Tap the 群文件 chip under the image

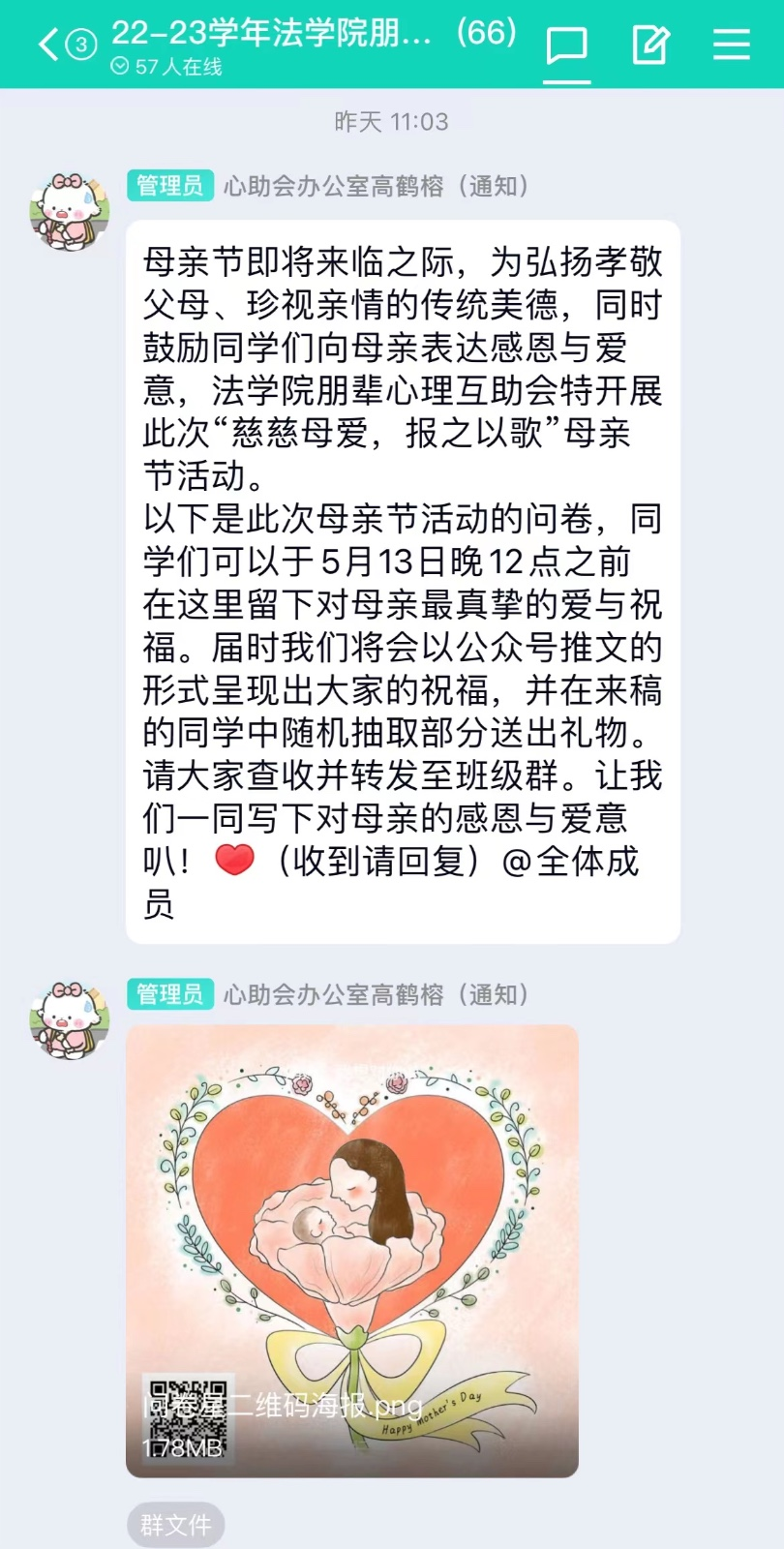click(x=175, y=1525)
